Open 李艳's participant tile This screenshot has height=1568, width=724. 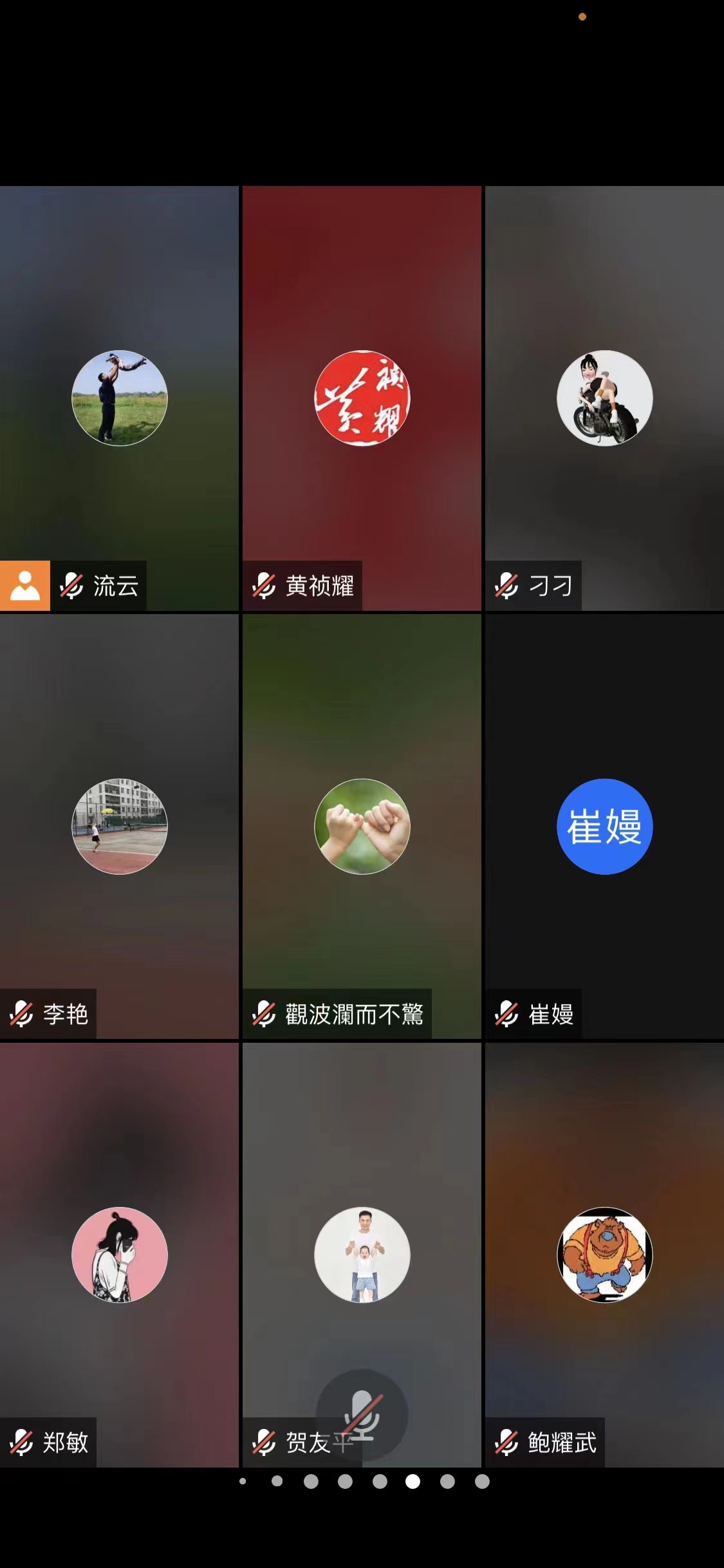tap(119, 826)
